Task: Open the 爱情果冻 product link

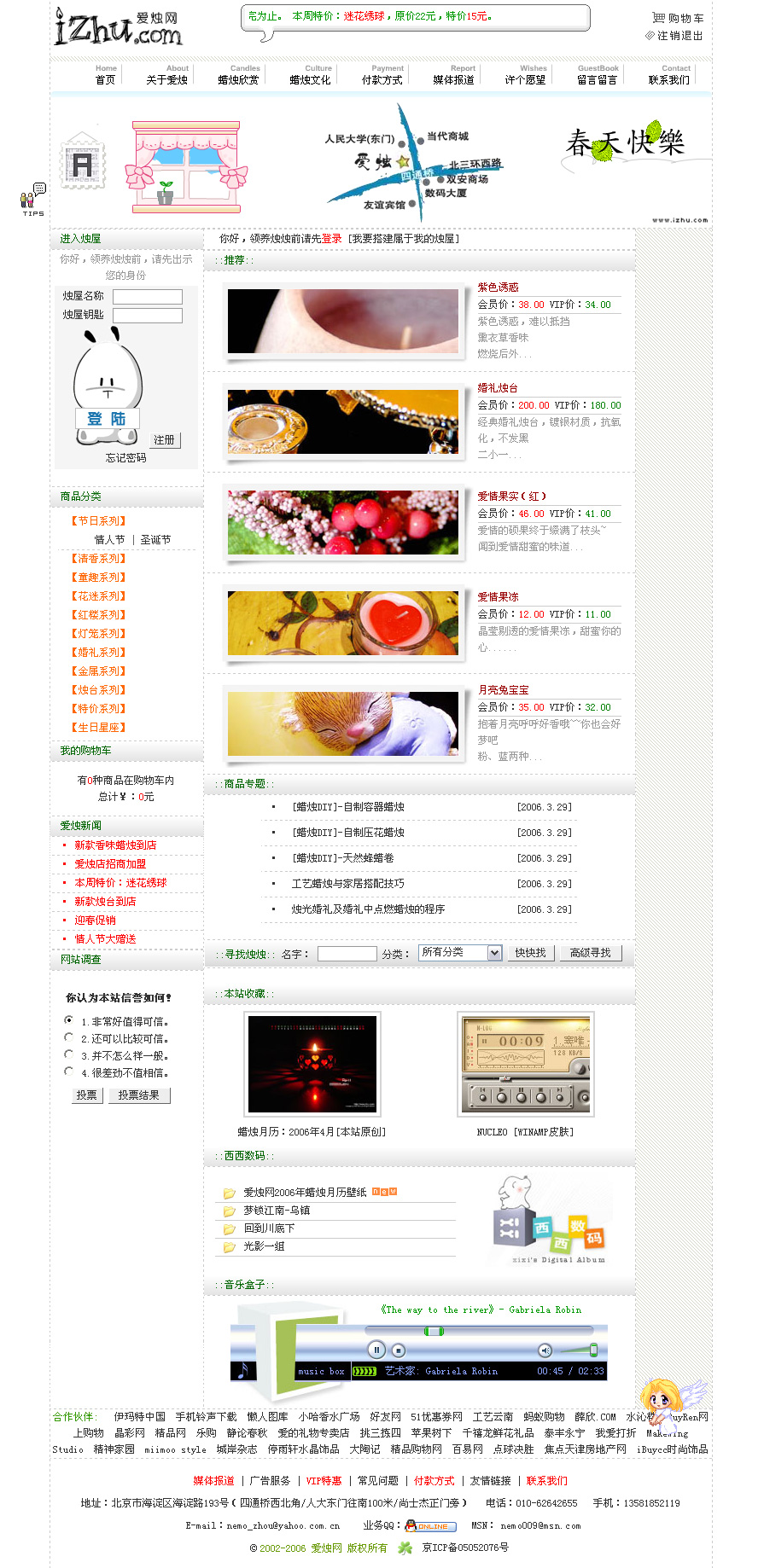Action: point(498,597)
